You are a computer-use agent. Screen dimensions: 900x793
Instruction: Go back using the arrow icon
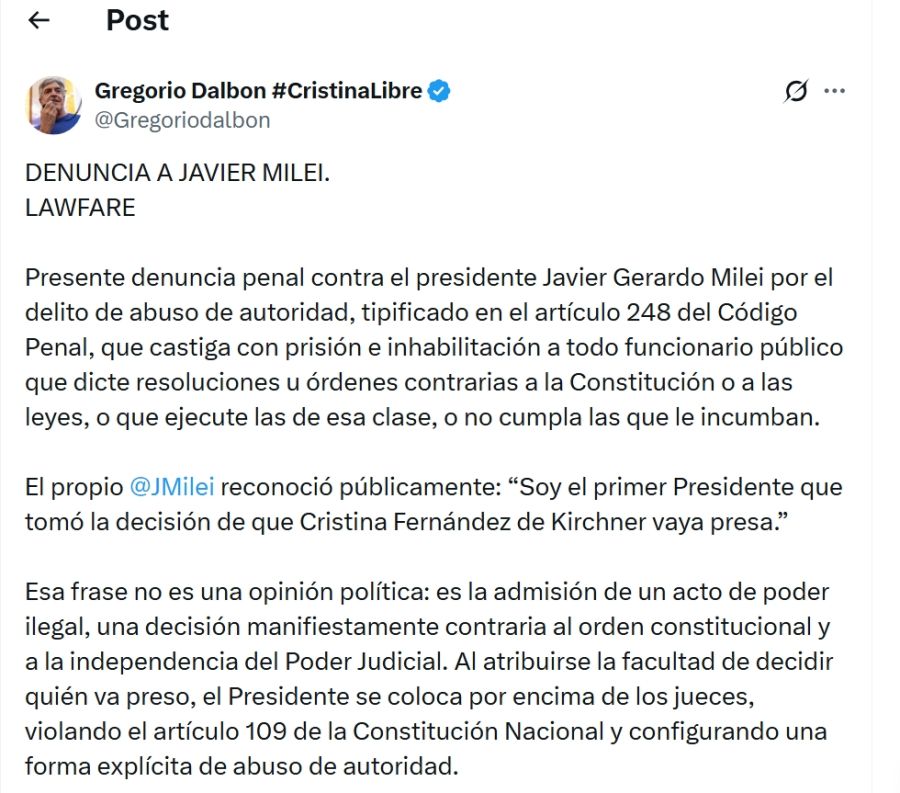pyautogui.click(x=39, y=20)
